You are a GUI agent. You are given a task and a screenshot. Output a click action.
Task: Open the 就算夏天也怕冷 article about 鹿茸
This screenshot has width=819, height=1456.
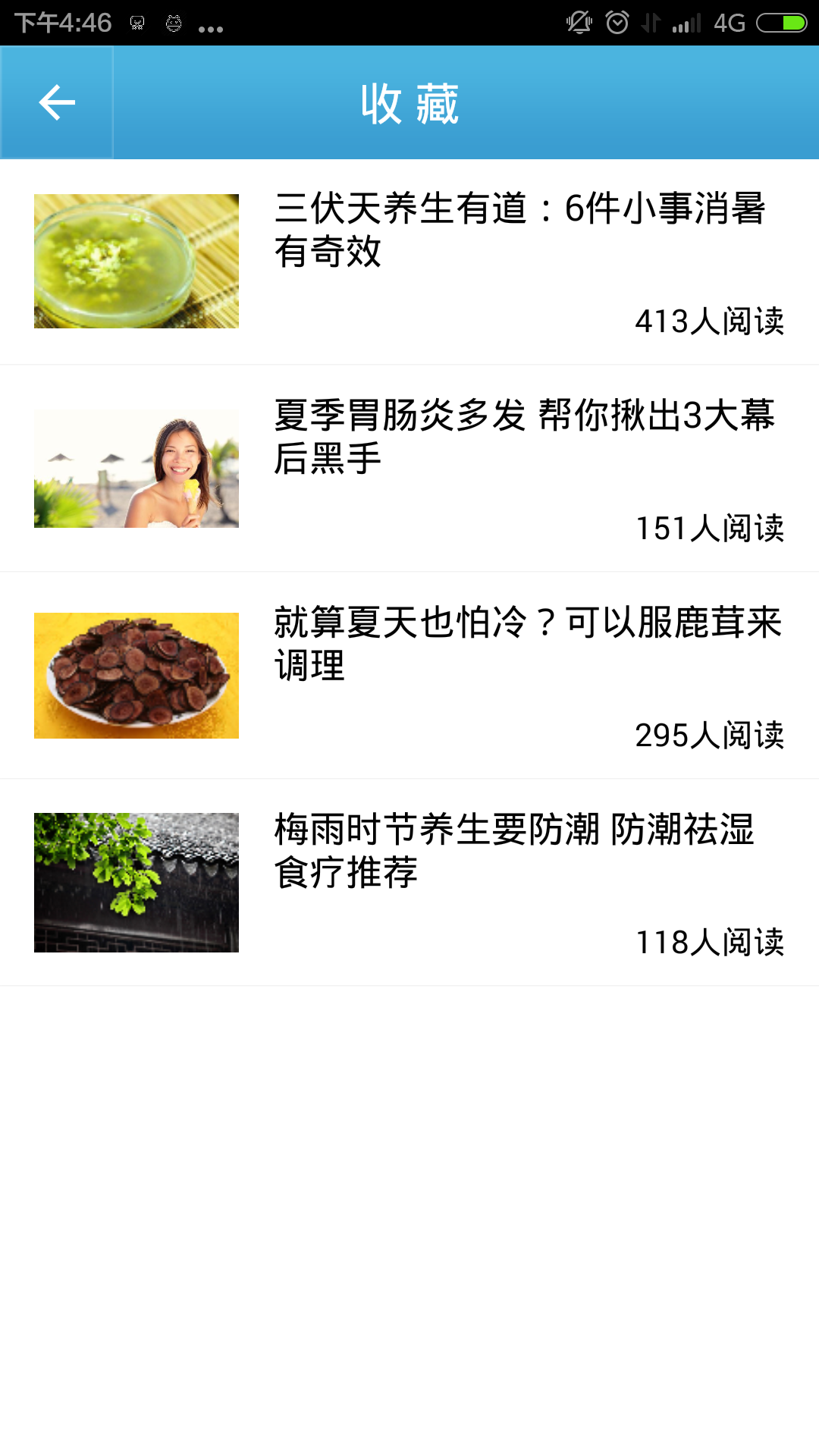pos(527,643)
